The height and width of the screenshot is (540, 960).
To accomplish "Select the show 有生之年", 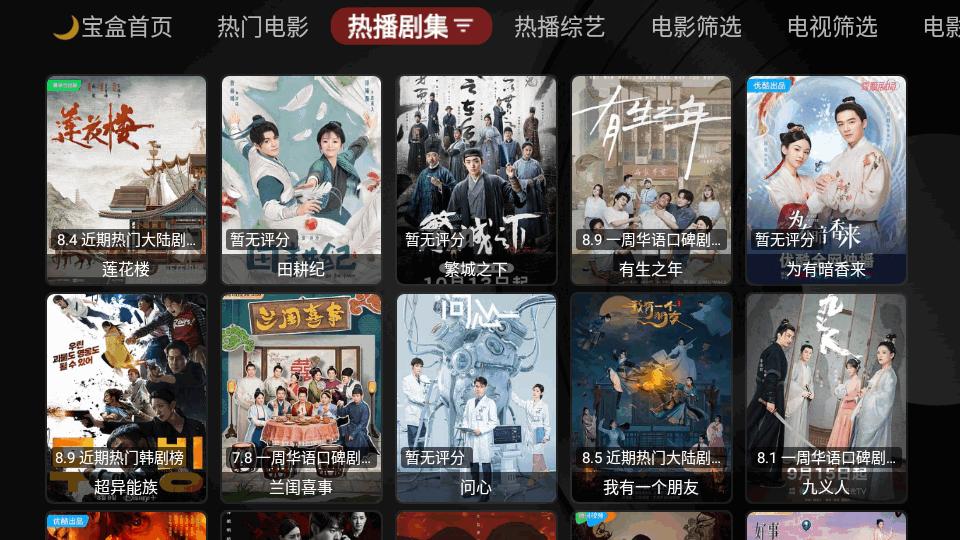I will pyautogui.click(x=651, y=180).
